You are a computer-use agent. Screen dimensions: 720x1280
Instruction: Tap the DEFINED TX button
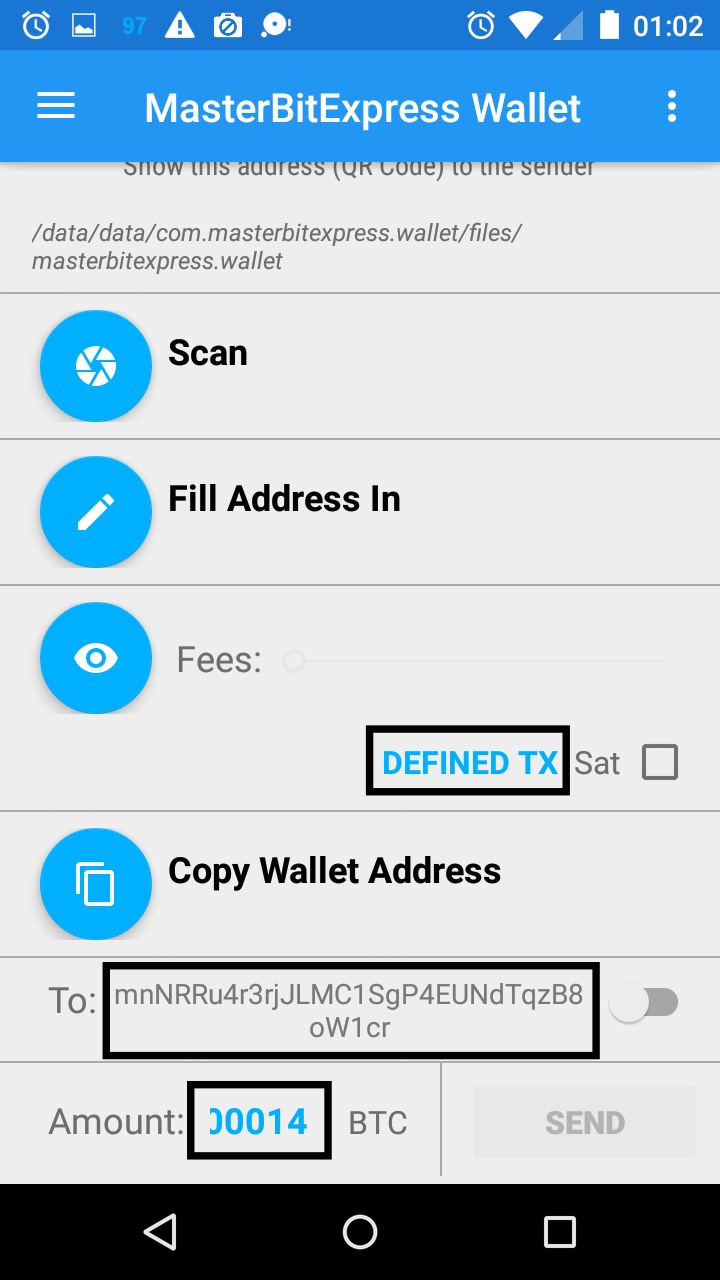[468, 762]
